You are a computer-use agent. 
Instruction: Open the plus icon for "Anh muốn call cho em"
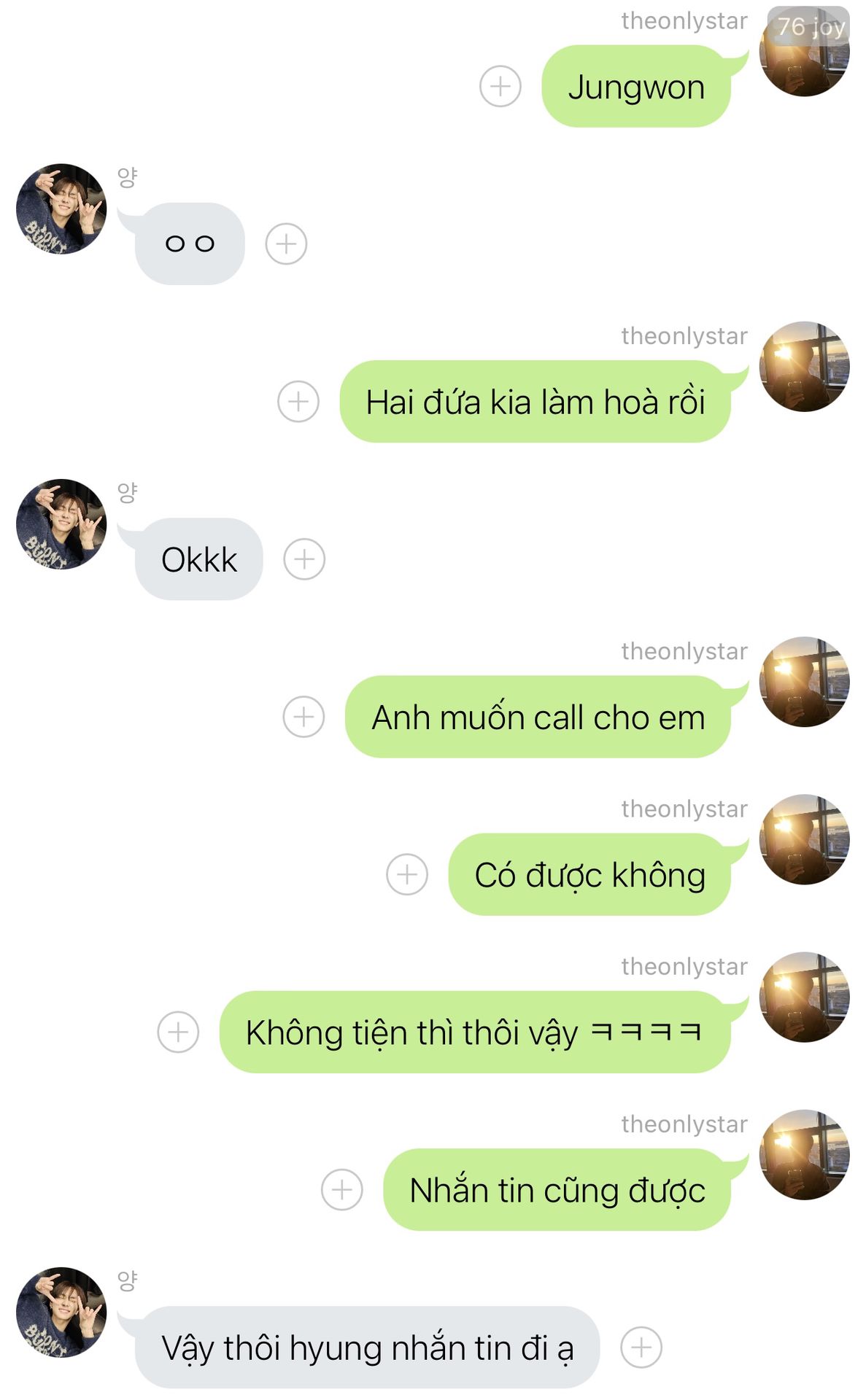[x=304, y=717]
